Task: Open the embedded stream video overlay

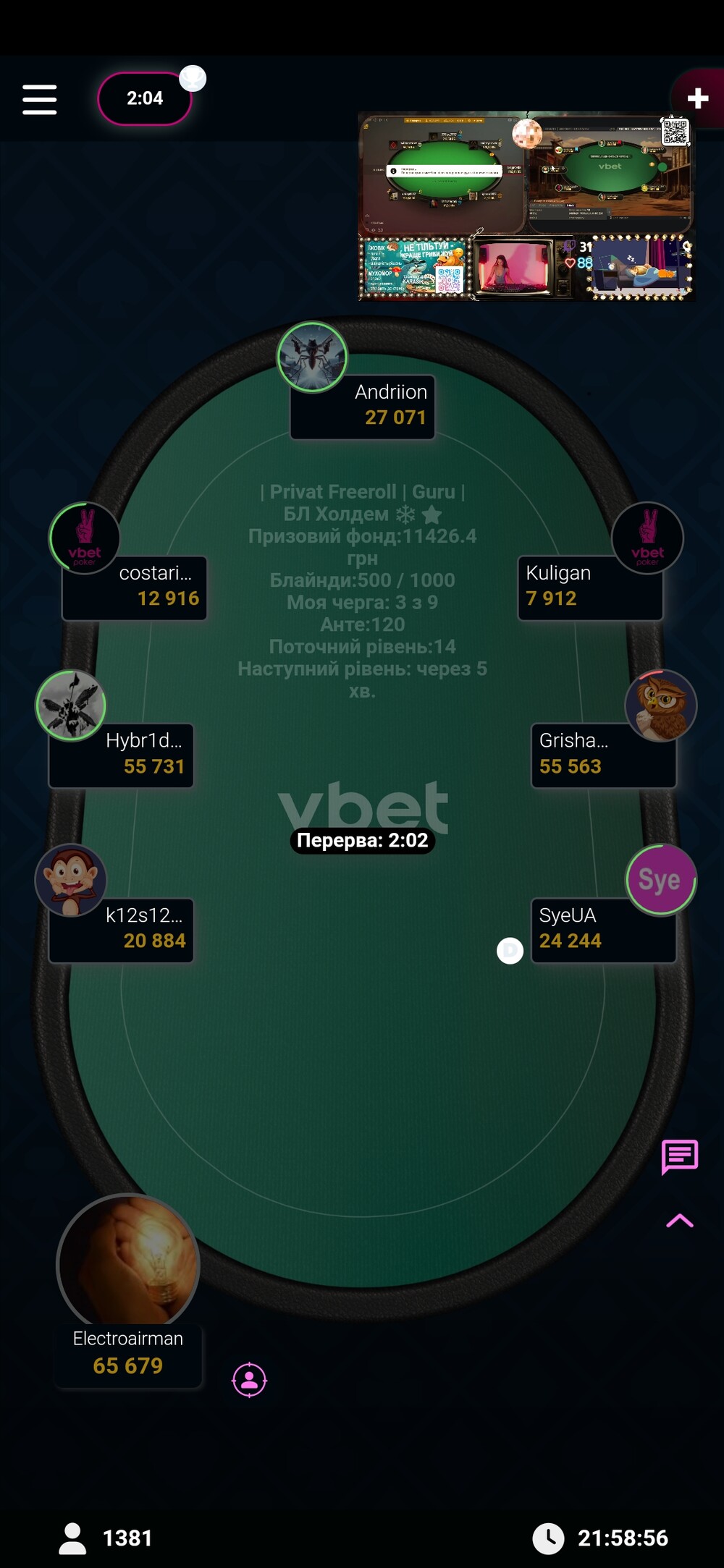Action: coord(526,206)
